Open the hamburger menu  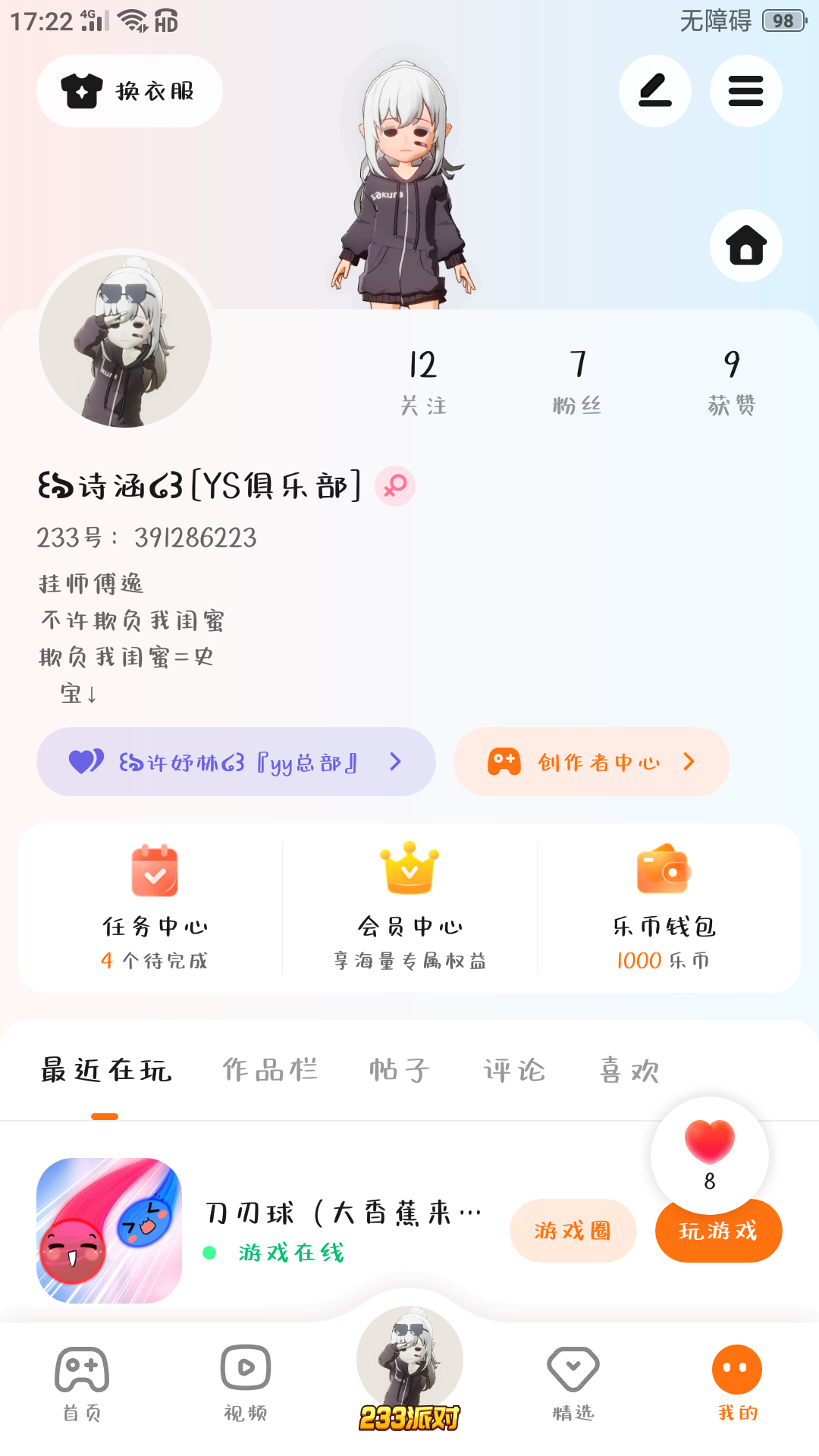tap(745, 91)
